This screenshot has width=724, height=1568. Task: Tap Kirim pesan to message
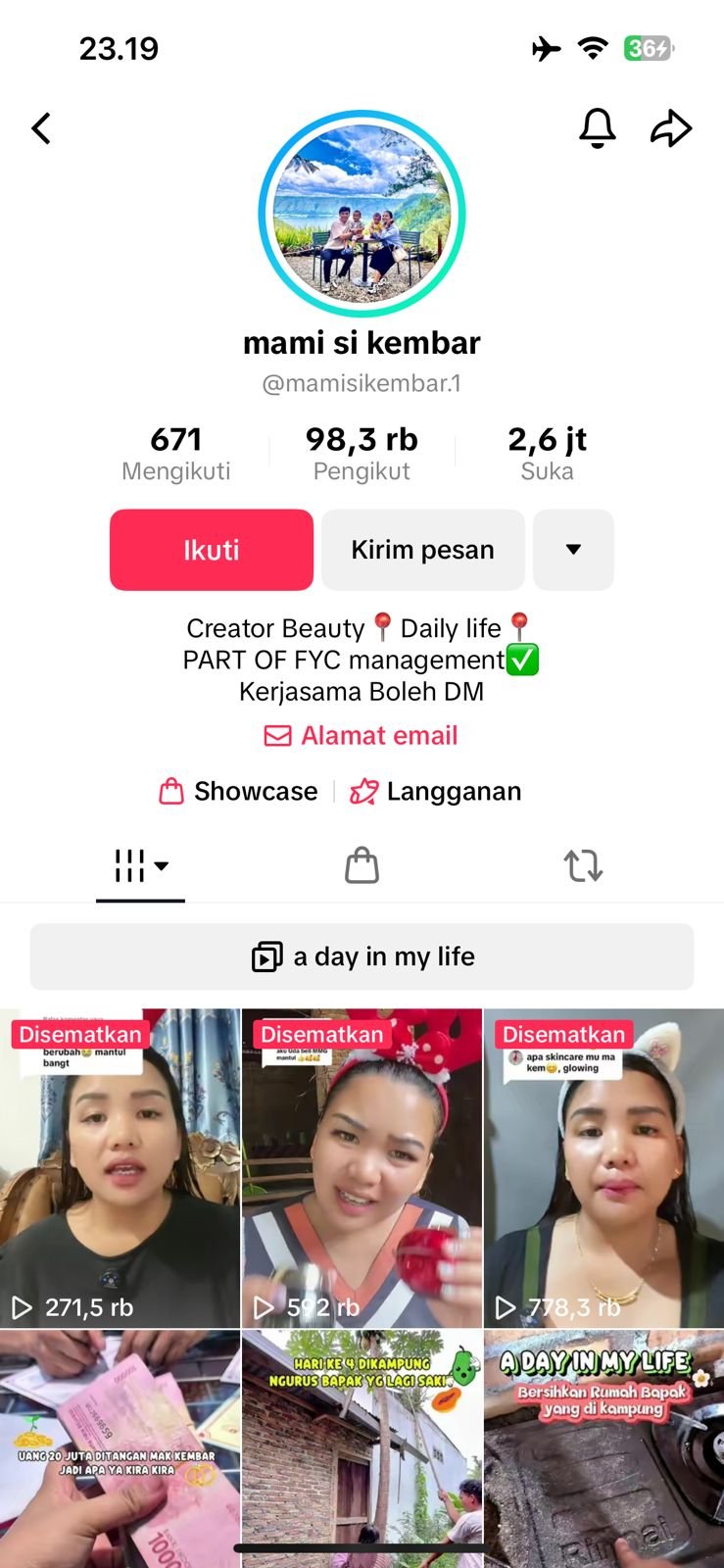click(422, 550)
